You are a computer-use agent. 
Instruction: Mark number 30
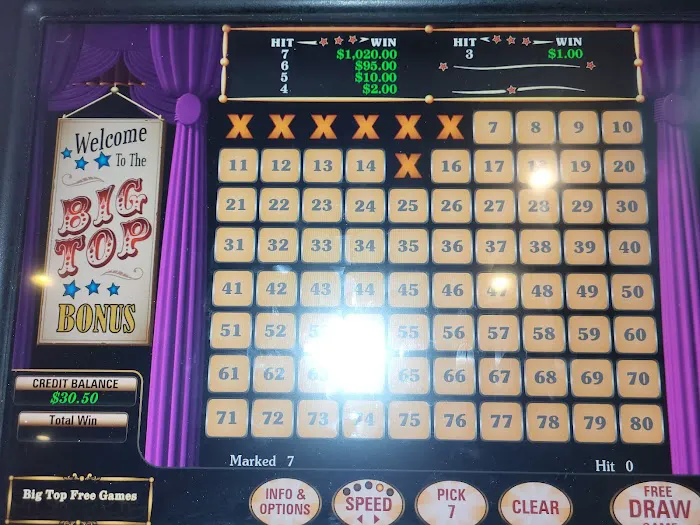coord(627,205)
